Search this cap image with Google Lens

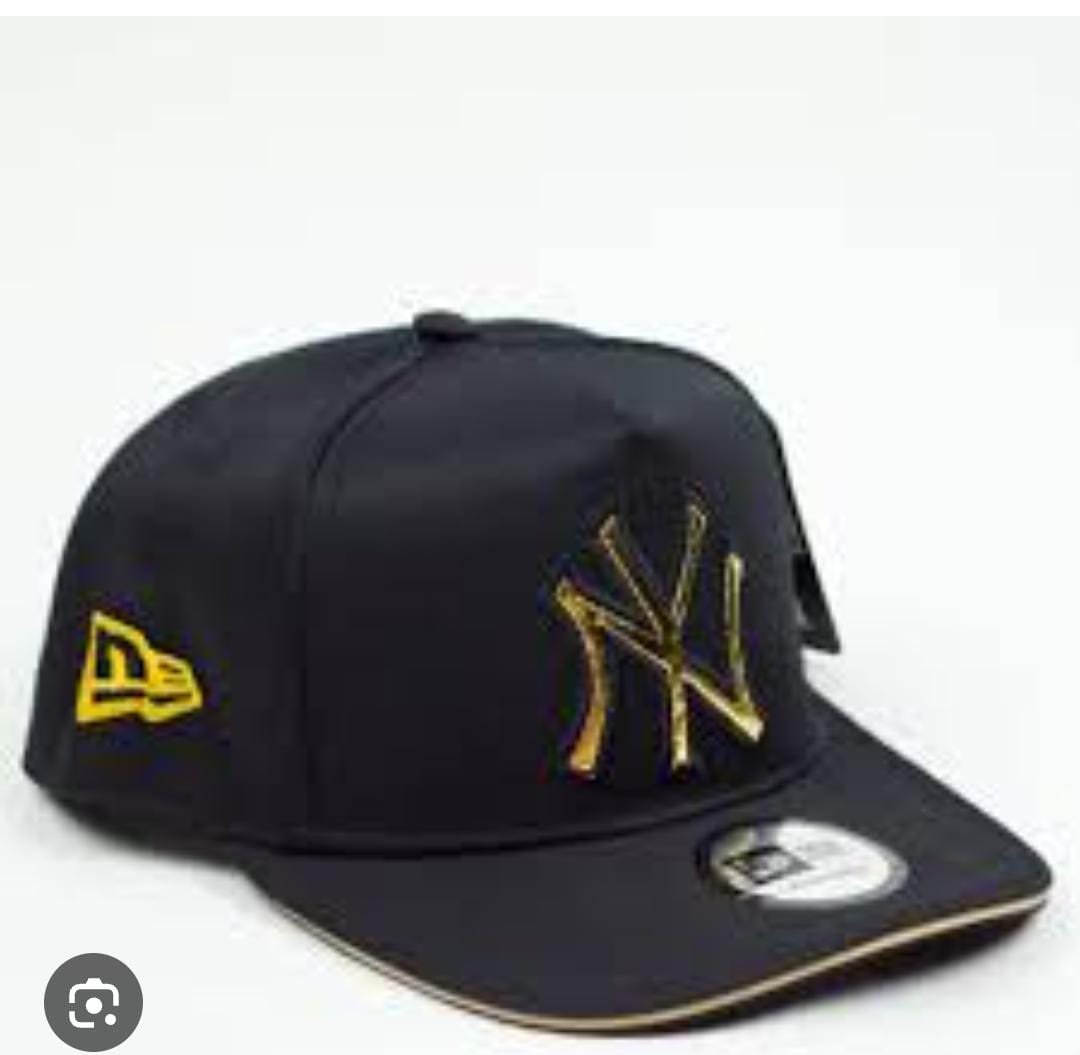pyautogui.click(x=94, y=1002)
